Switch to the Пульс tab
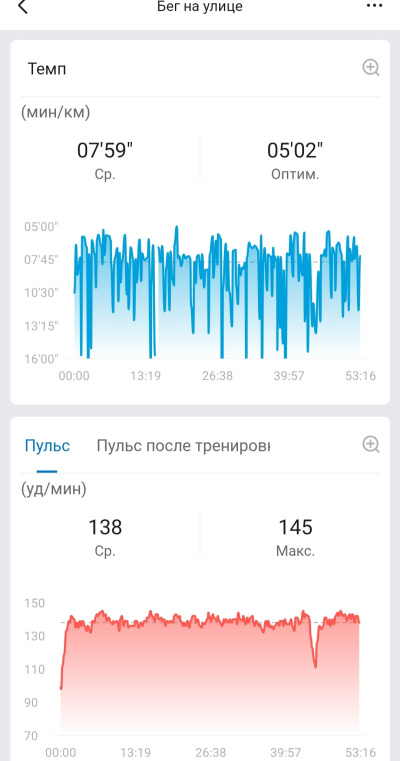The height and width of the screenshot is (761, 400). coord(47,446)
